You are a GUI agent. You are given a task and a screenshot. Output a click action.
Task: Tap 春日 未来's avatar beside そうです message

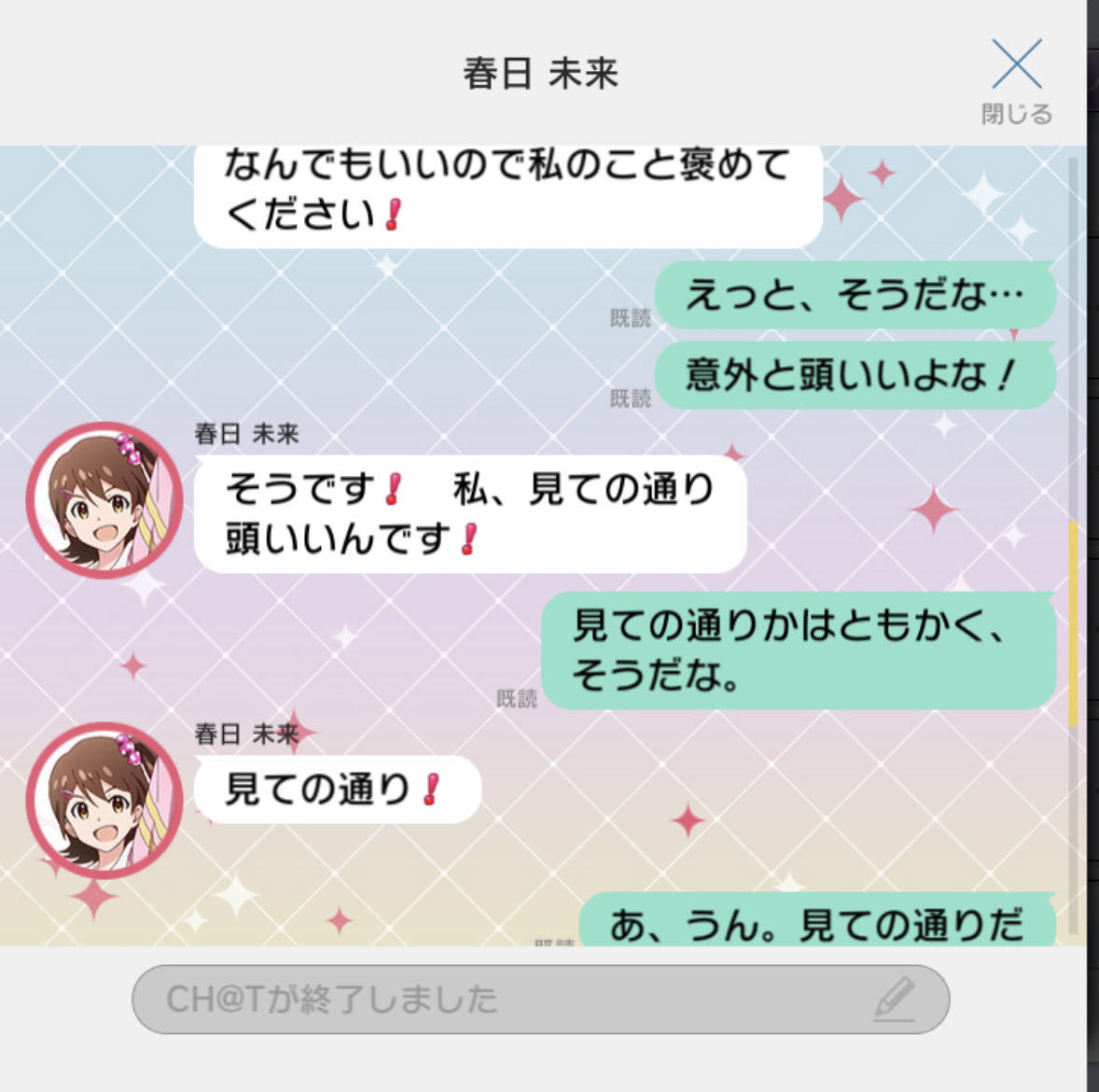point(104,501)
